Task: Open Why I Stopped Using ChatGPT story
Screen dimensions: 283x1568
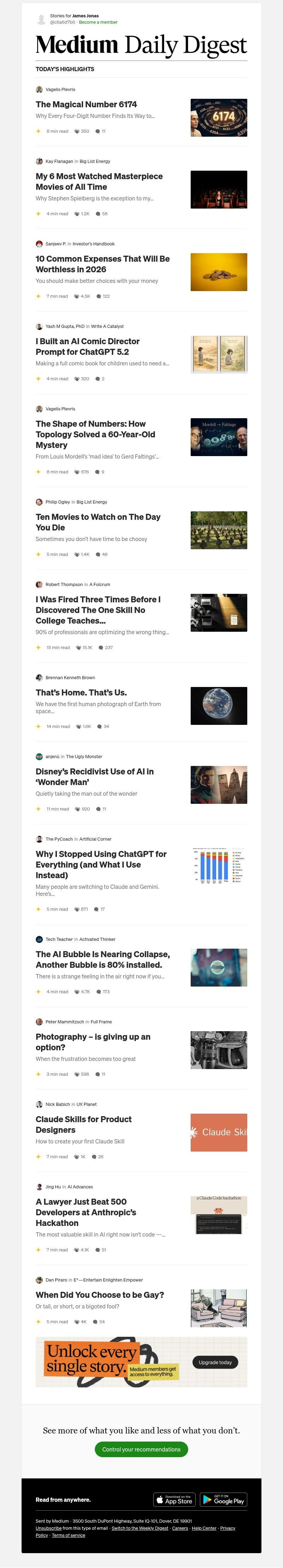Action: point(100,864)
